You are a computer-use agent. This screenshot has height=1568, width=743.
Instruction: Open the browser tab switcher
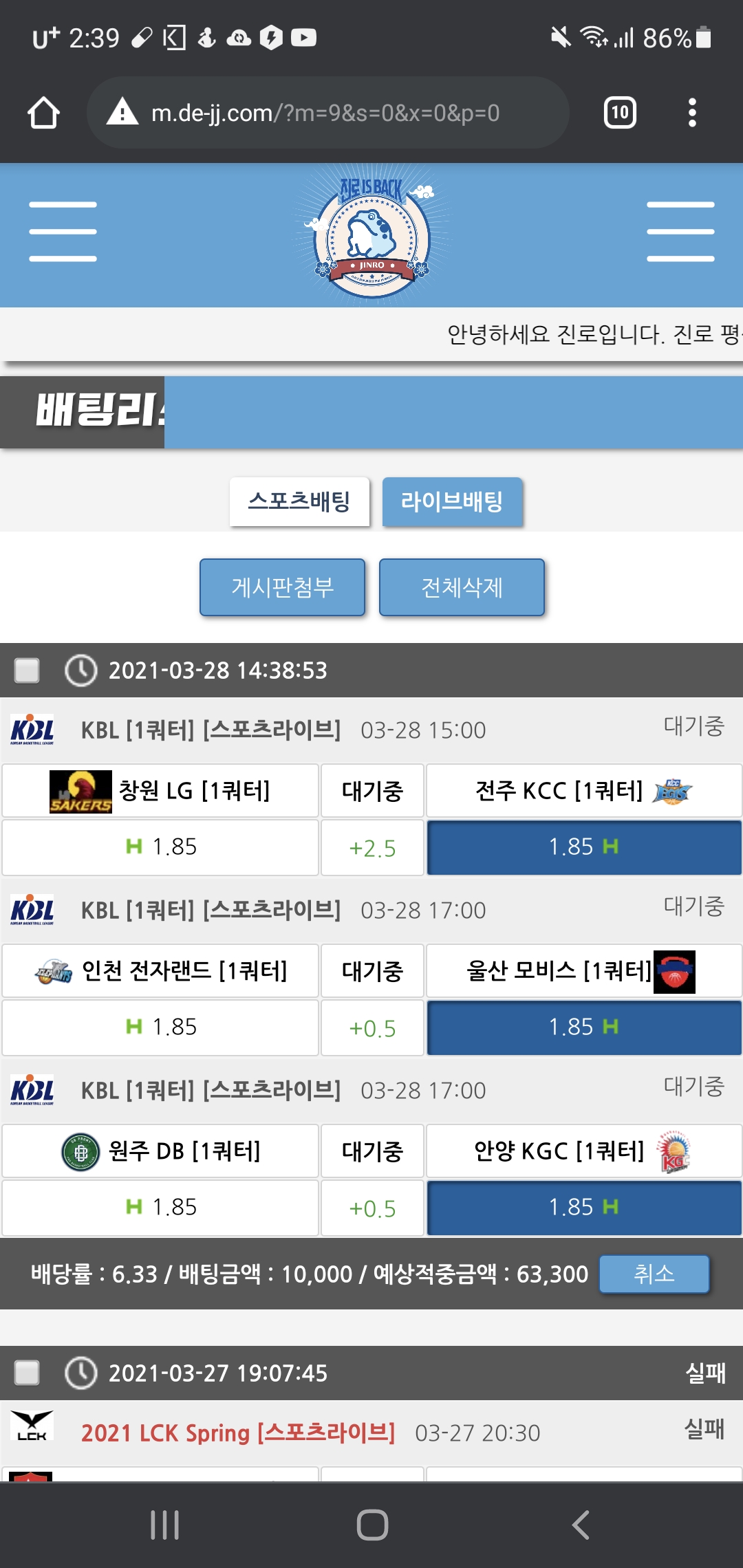pos(619,113)
